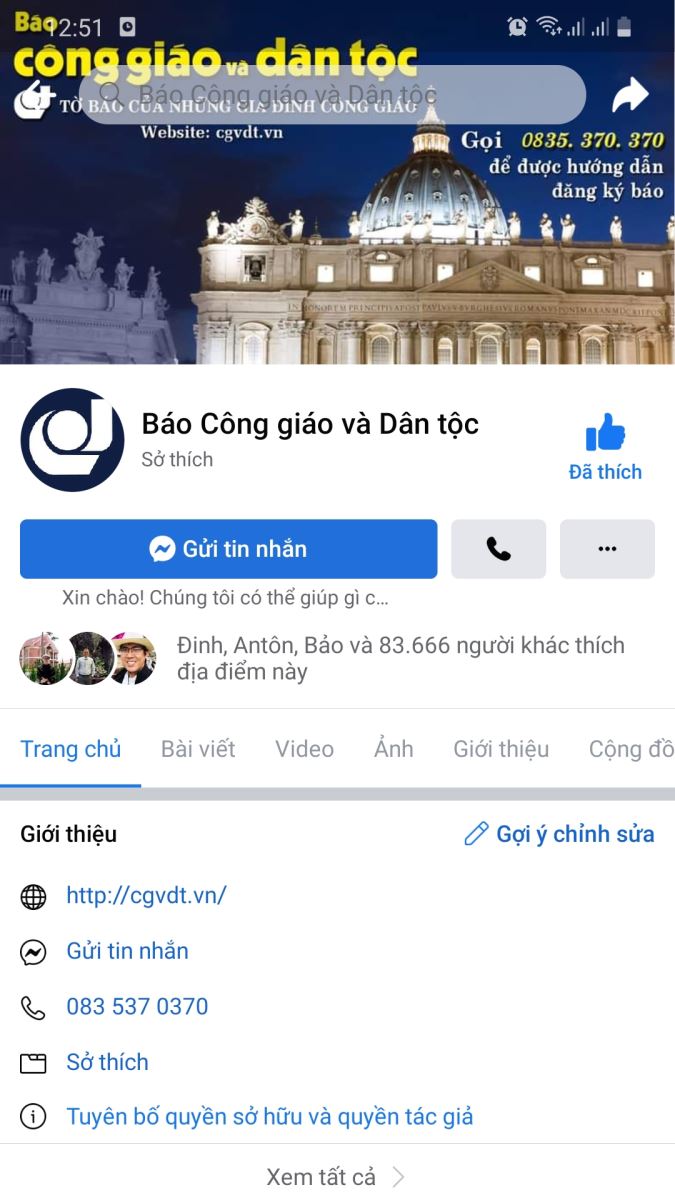The height and width of the screenshot is (1200, 675).
Task: Dial 083 537 0370
Action: tap(137, 1006)
